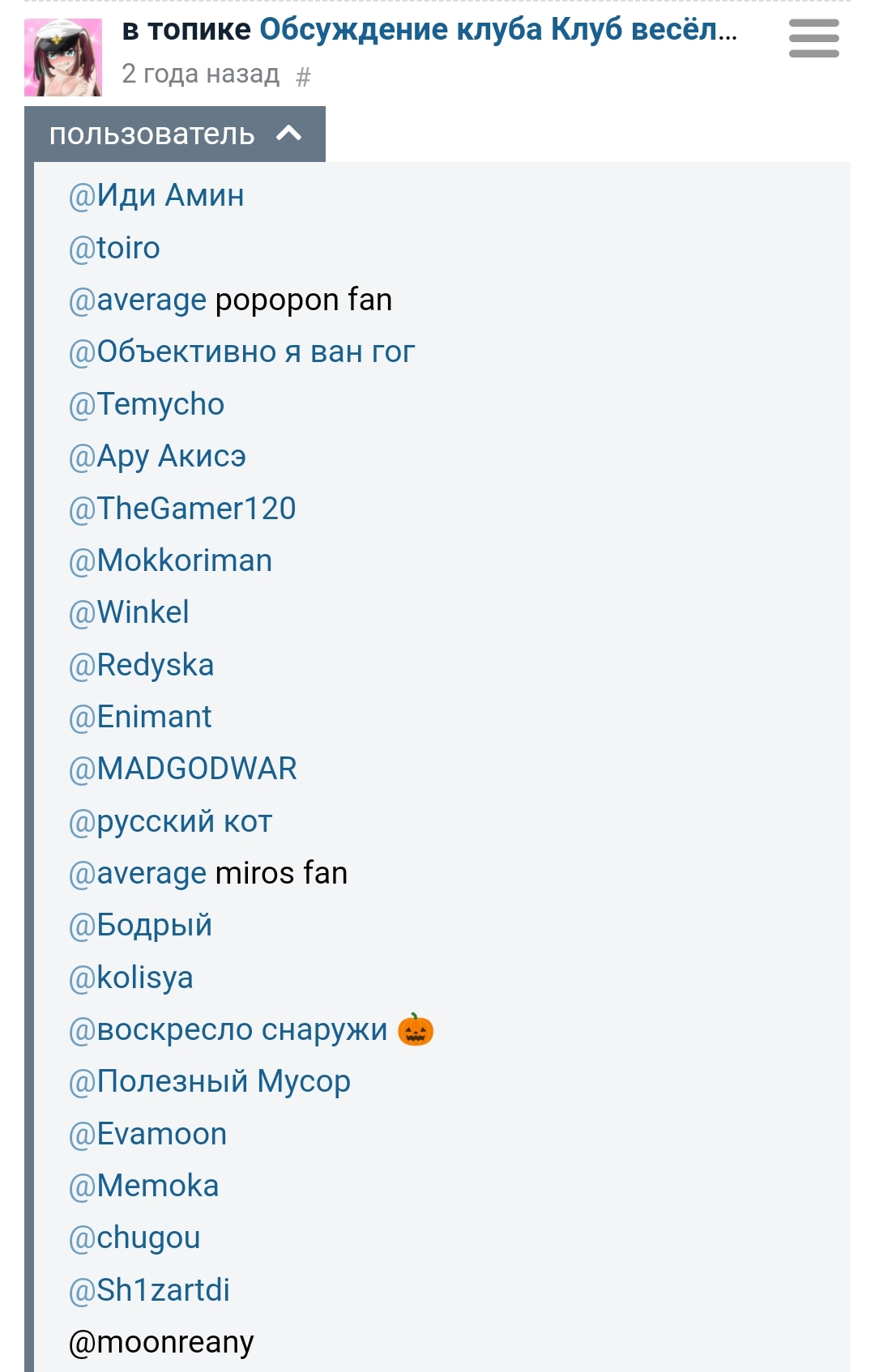The width and height of the screenshot is (875, 1372).
Task: Open @русский кот profile
Action: pos(170,821)
